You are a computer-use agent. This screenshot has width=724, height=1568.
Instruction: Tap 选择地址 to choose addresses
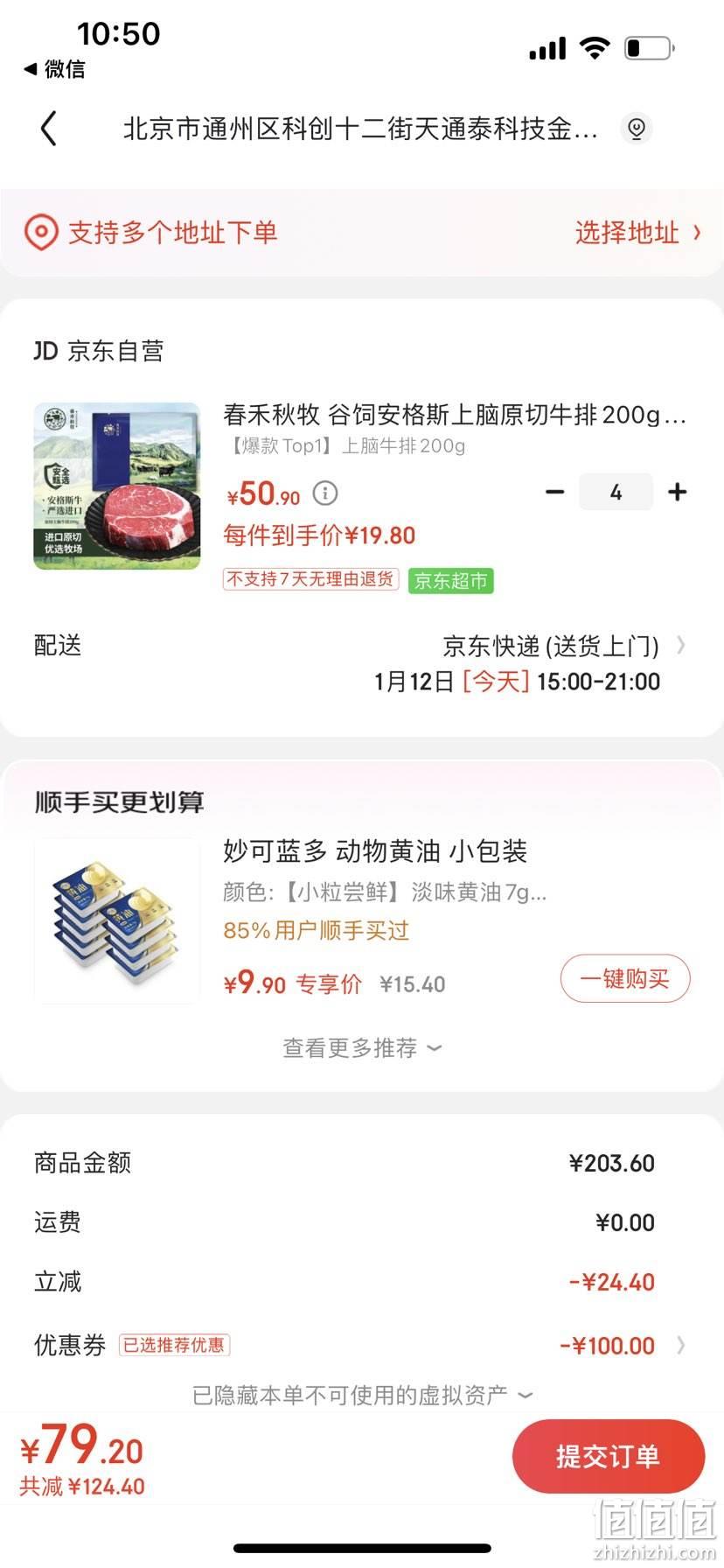pyautogui.click(x=637, y=233)
